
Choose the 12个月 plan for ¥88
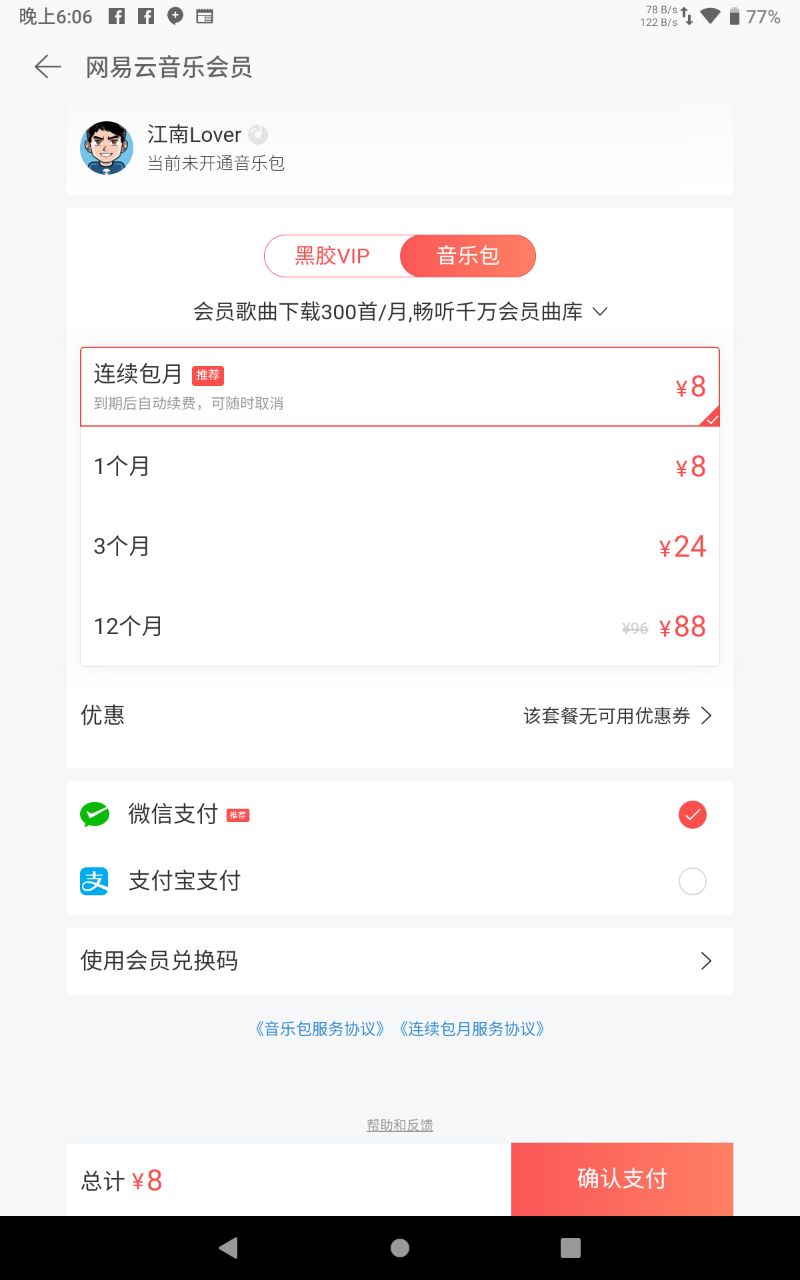click(400, 627)
